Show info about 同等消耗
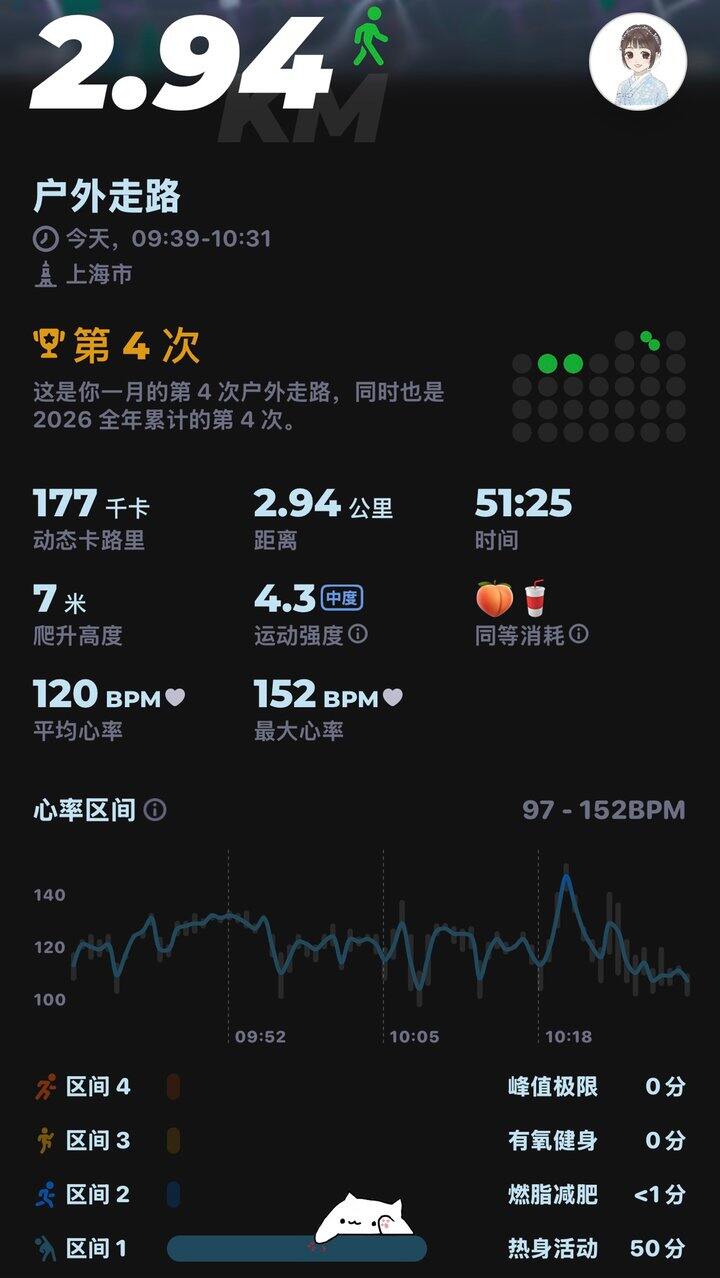This screenshot has height=1278, width=720. [579, 635]
